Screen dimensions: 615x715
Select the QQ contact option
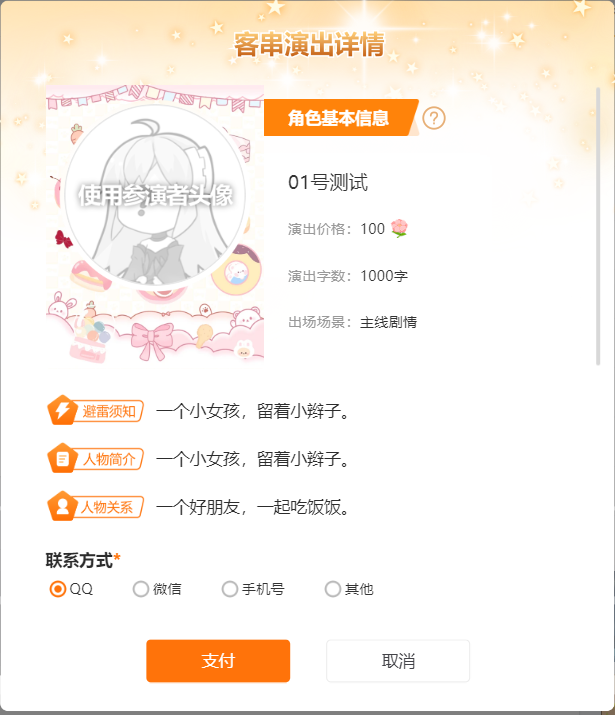pyautogui.click(x=58, y=589)
